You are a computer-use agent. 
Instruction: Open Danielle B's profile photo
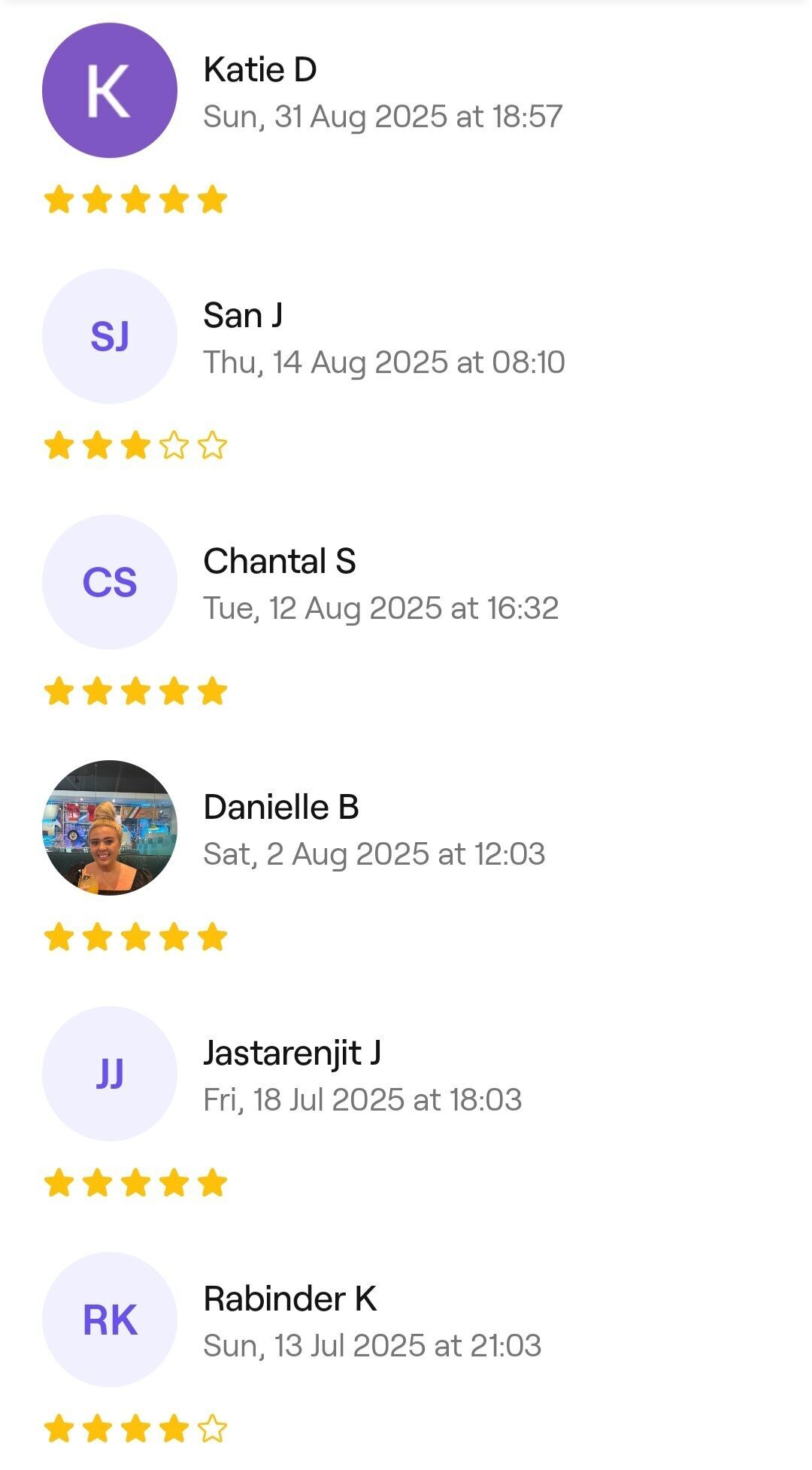point(110,828)
